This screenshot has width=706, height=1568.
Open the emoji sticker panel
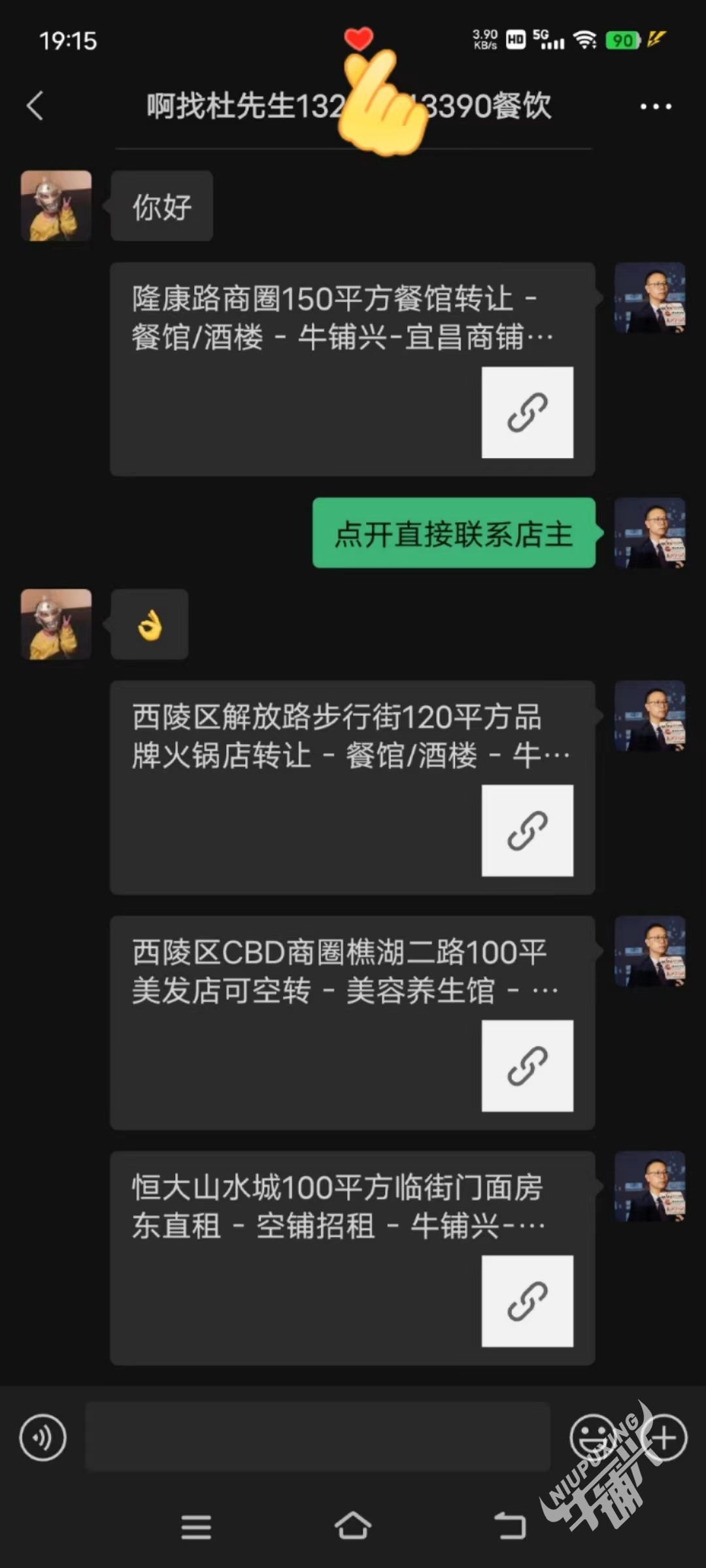[592, 1437]
